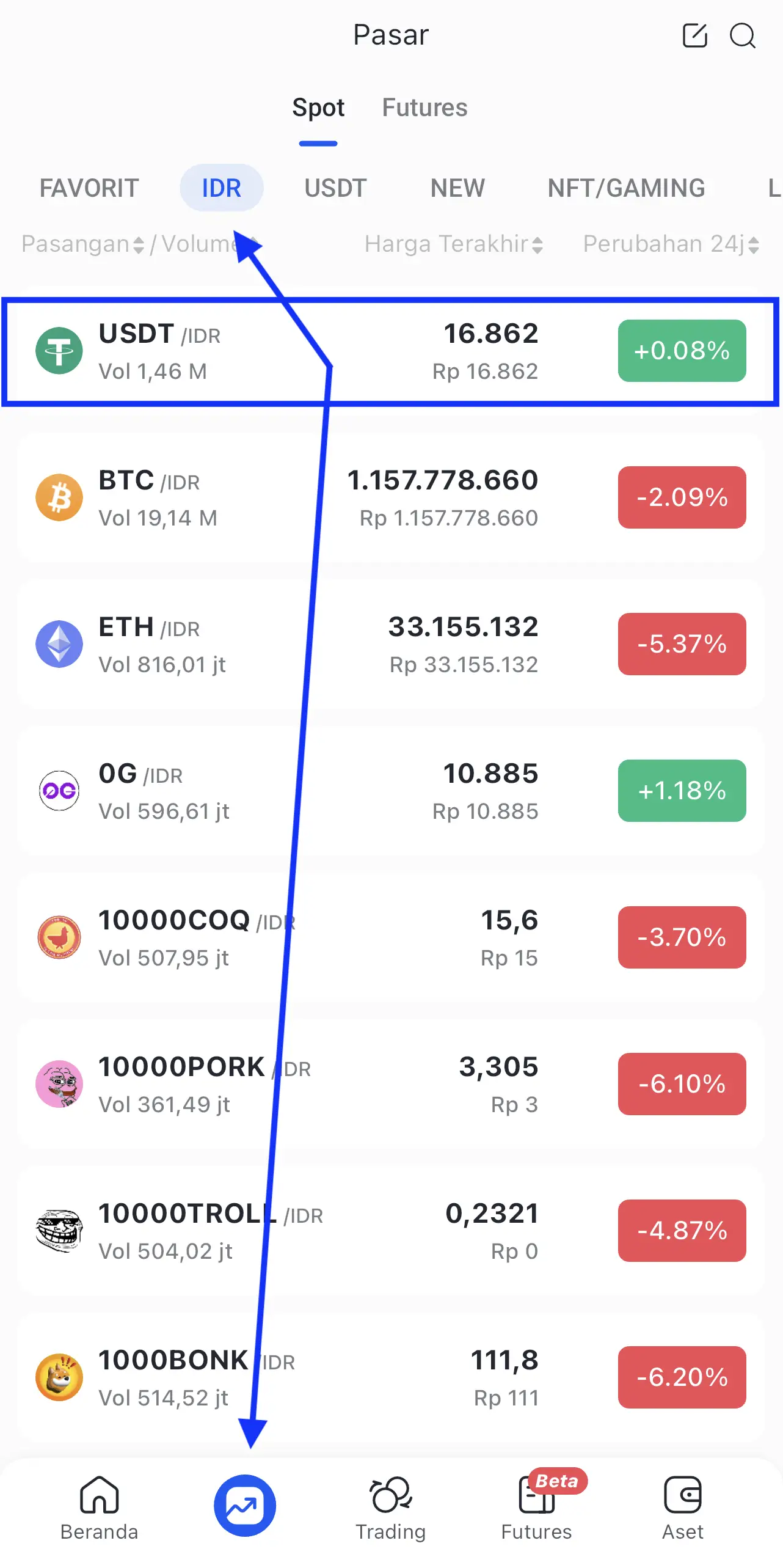This screenshot has width=783, height=1568.
Task: Click the Tether logo on the USDT row
Action: pyautogui.click(x=59, y=350)
